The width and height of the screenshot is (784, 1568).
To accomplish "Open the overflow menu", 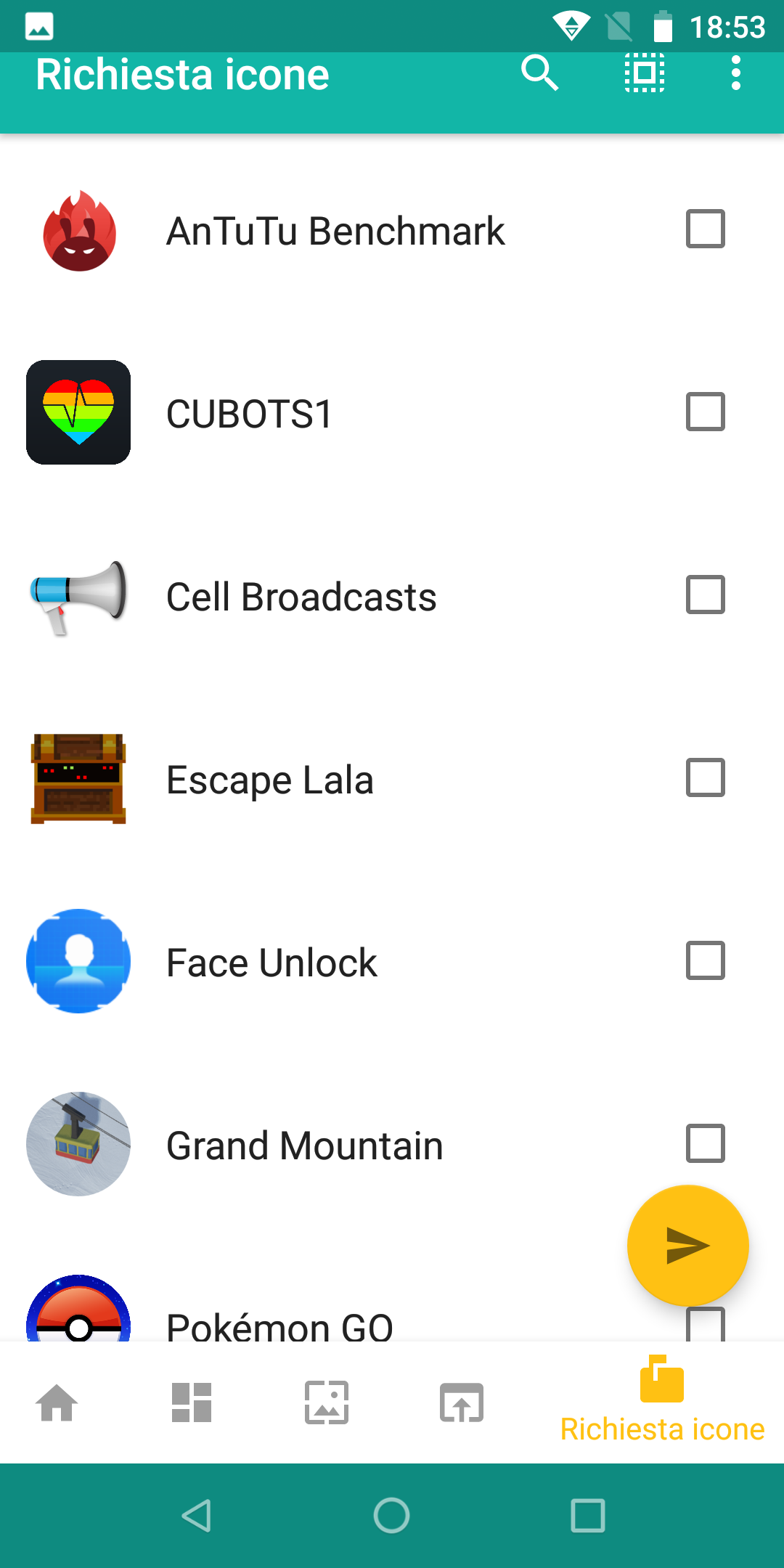I will click(736, 73).
